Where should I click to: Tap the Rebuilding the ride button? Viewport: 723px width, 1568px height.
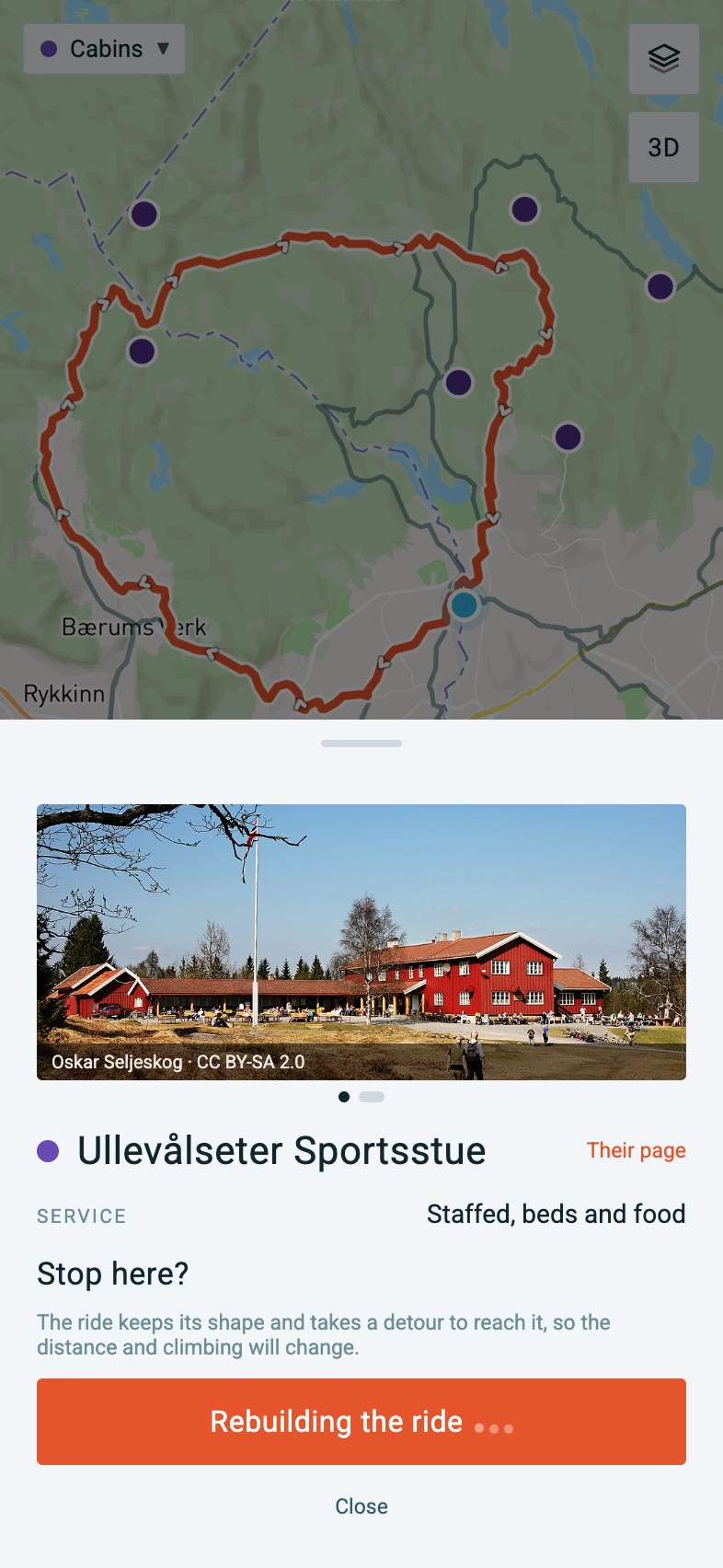pyautogui.click(x=361, y=1422)
